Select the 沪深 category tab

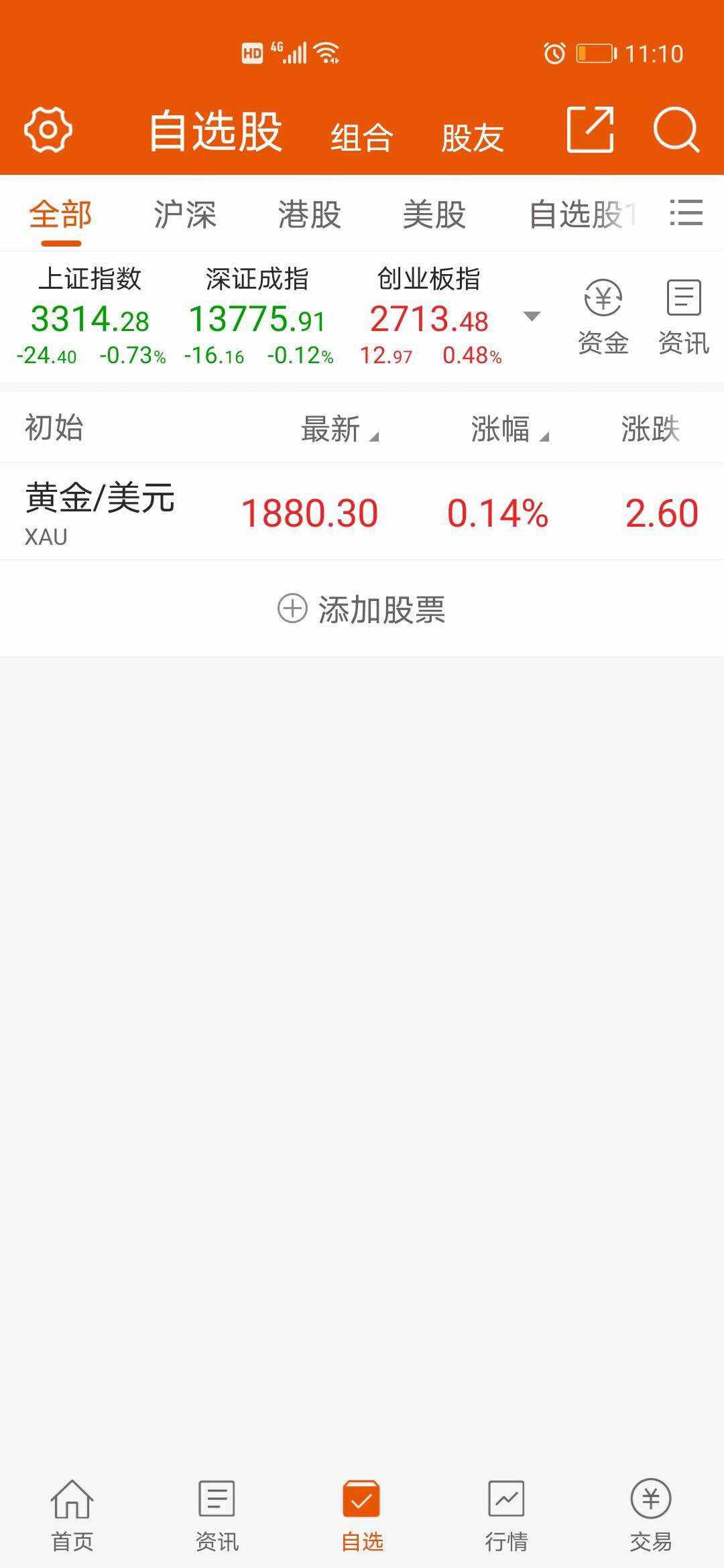tap(185, 214)
